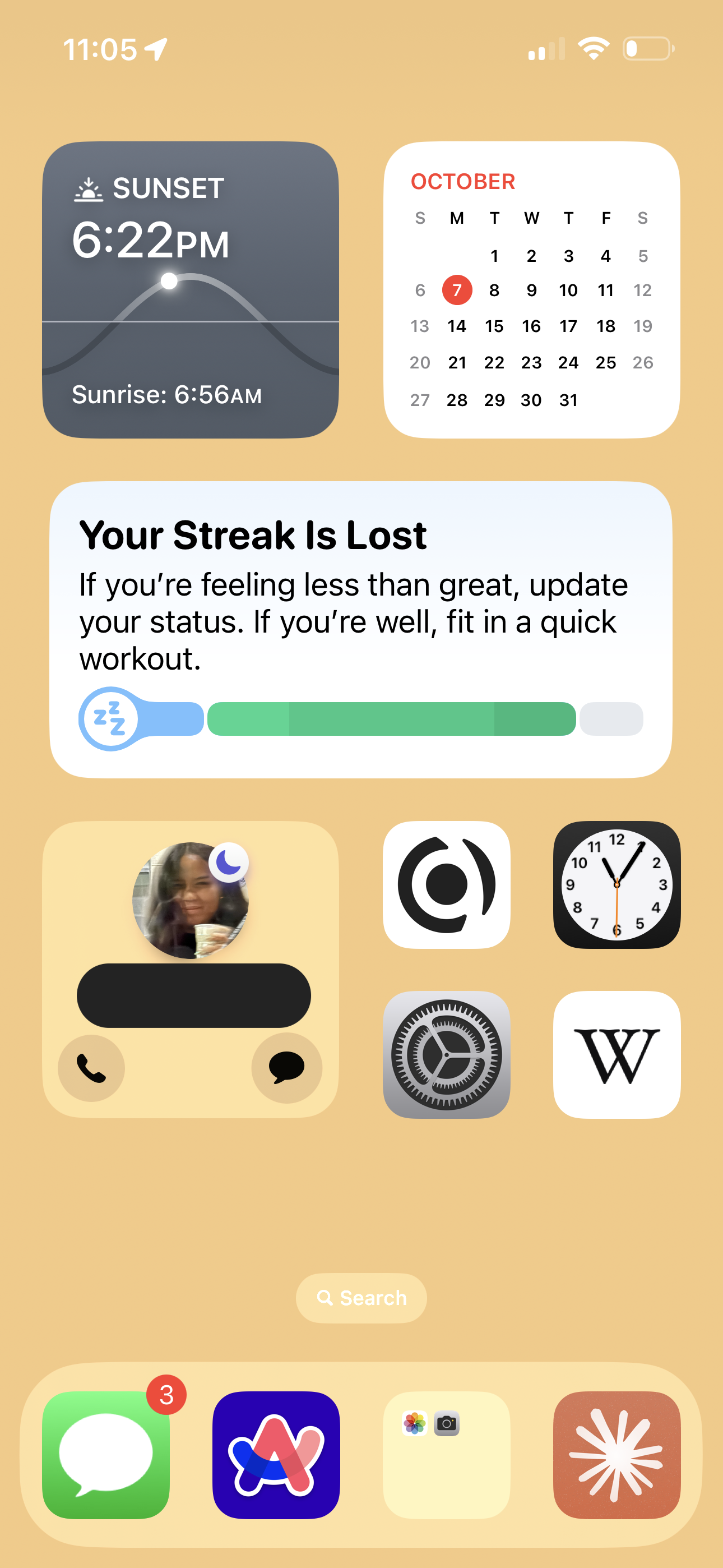The height and width of the screenshot is (1568, 723).
Task: Launch the Claude app from the dock
Action: tap(617, 1455)
